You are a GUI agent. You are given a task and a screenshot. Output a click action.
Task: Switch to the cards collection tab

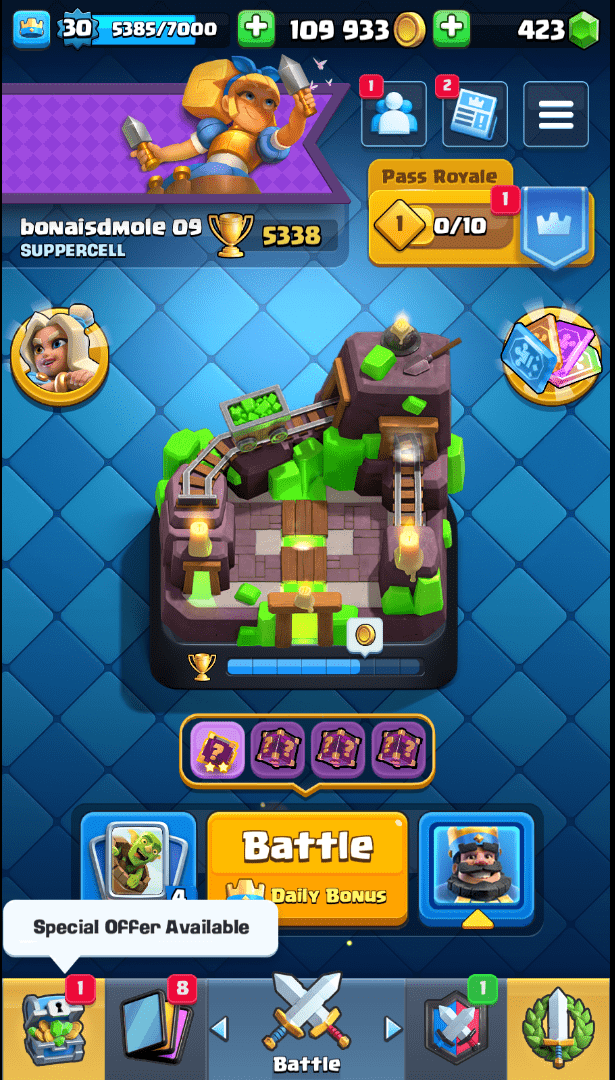155,1030
